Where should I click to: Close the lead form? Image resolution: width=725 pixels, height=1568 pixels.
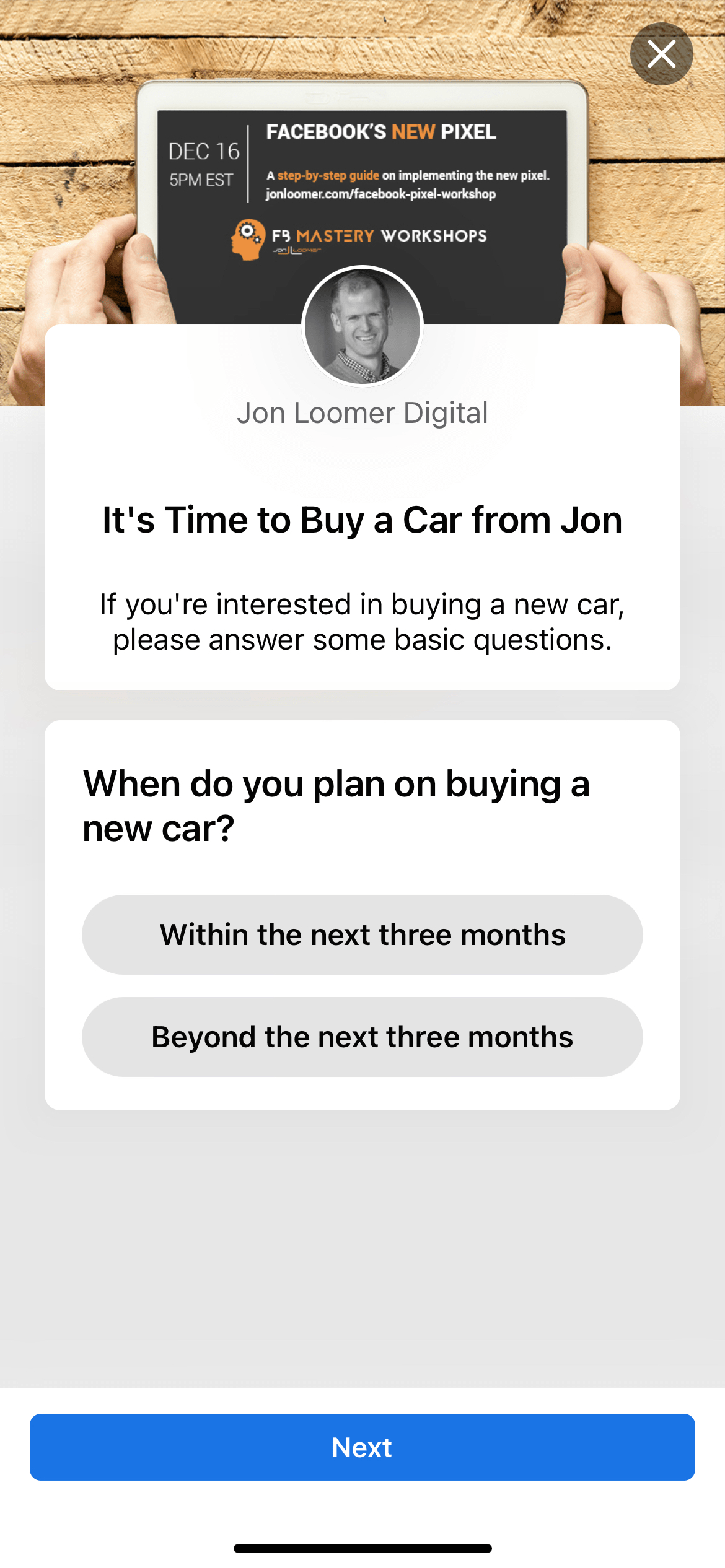point(661,54)
